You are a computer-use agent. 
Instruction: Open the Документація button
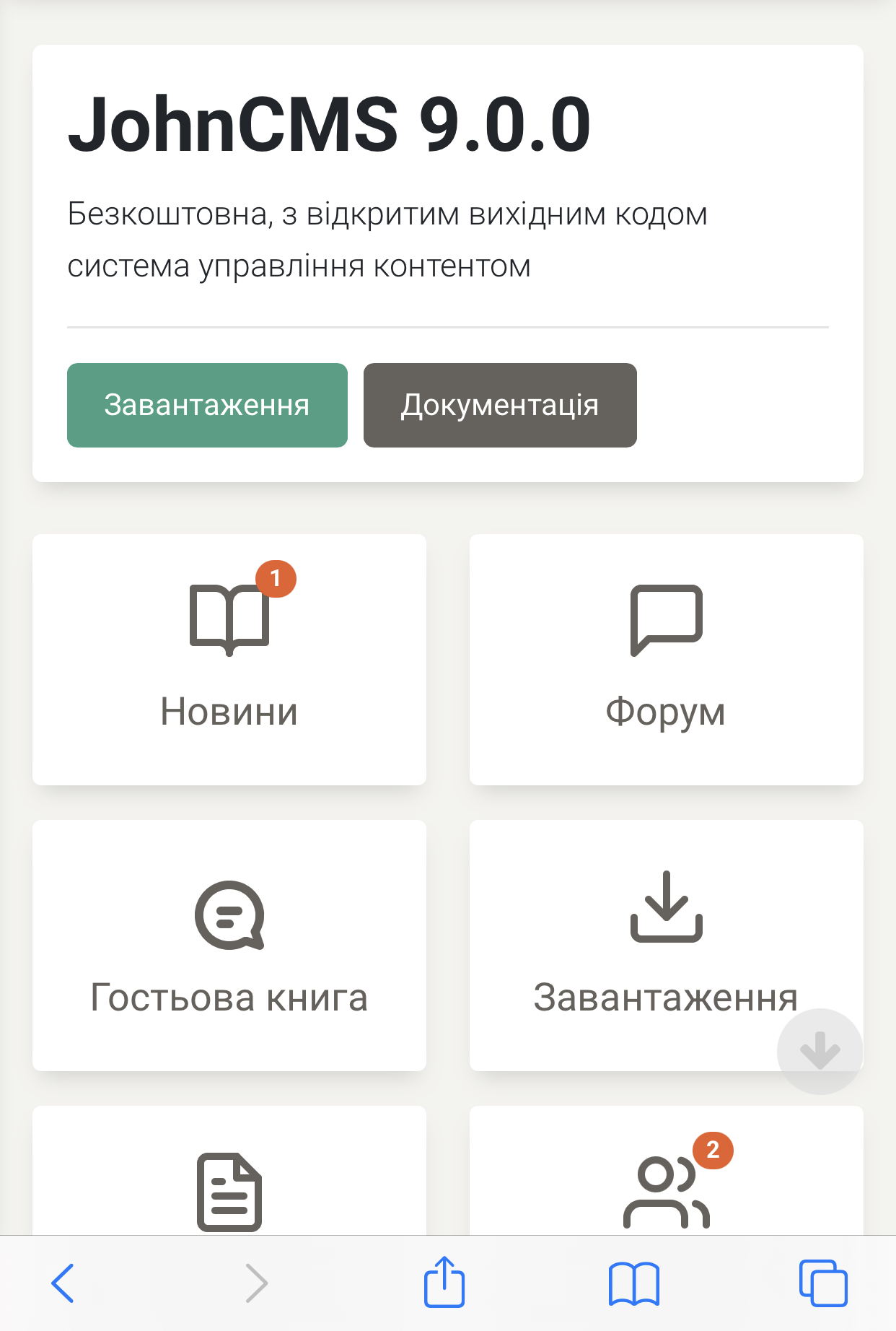pos(500,405)
